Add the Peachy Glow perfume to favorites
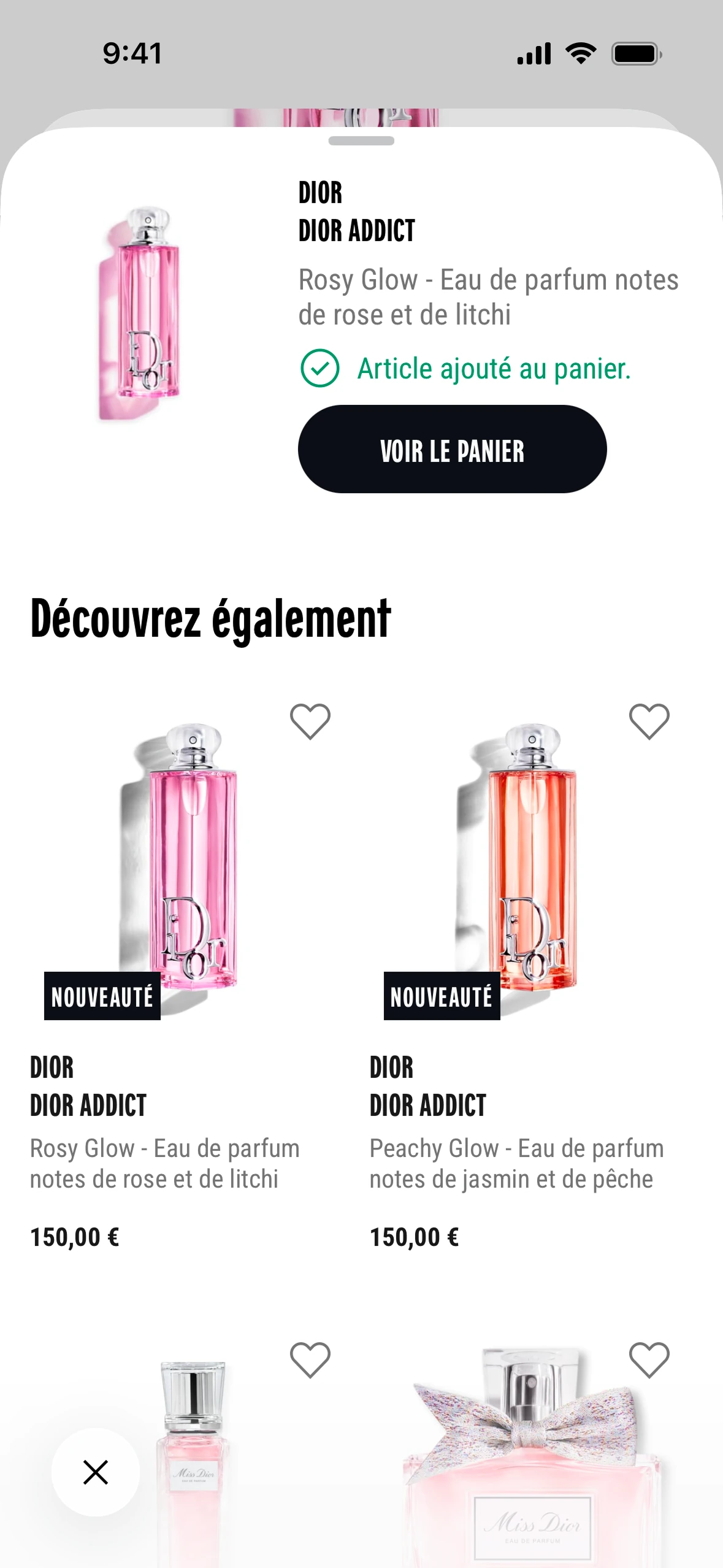Viewport: 723px width, 1568px height. click(x=649, y=721)
